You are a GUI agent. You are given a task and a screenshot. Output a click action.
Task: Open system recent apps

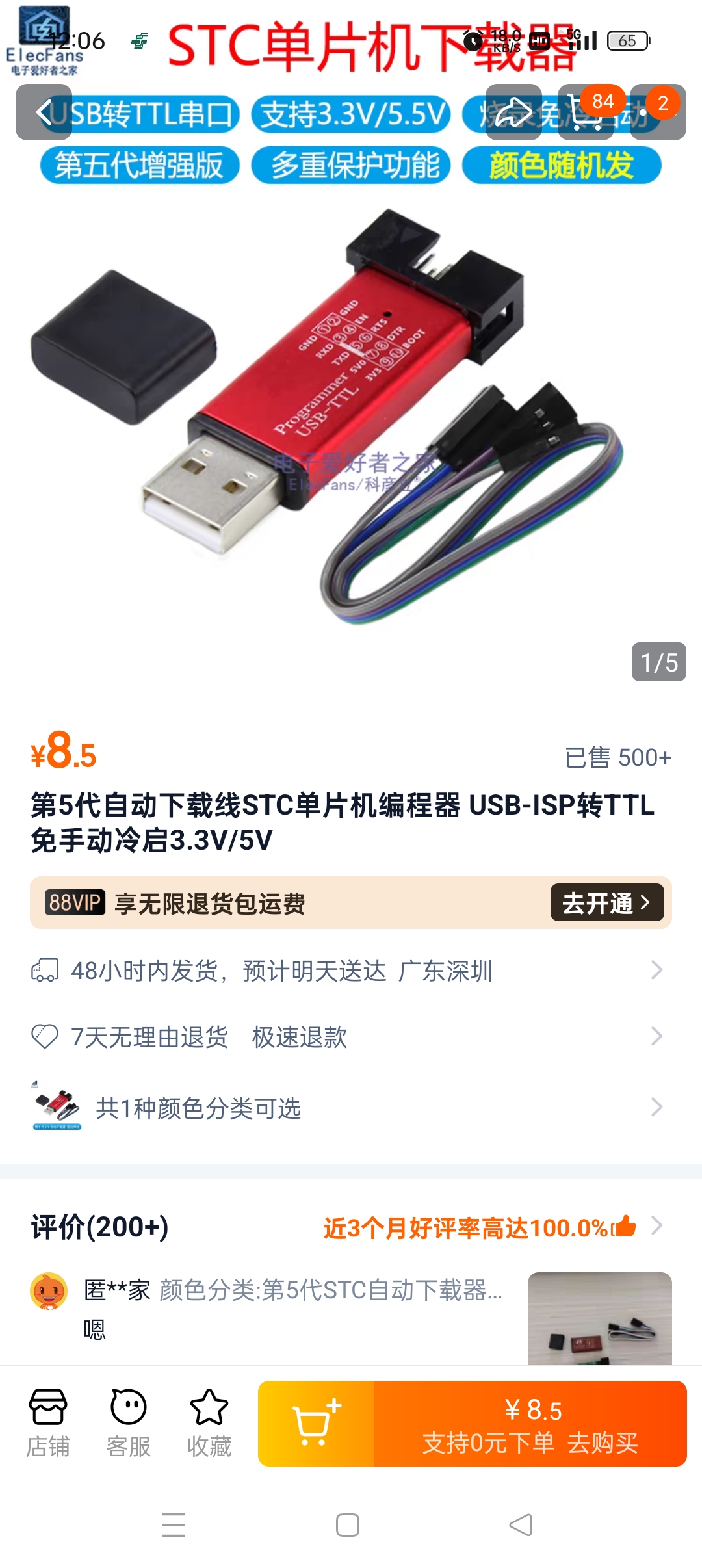point(174,1524)
